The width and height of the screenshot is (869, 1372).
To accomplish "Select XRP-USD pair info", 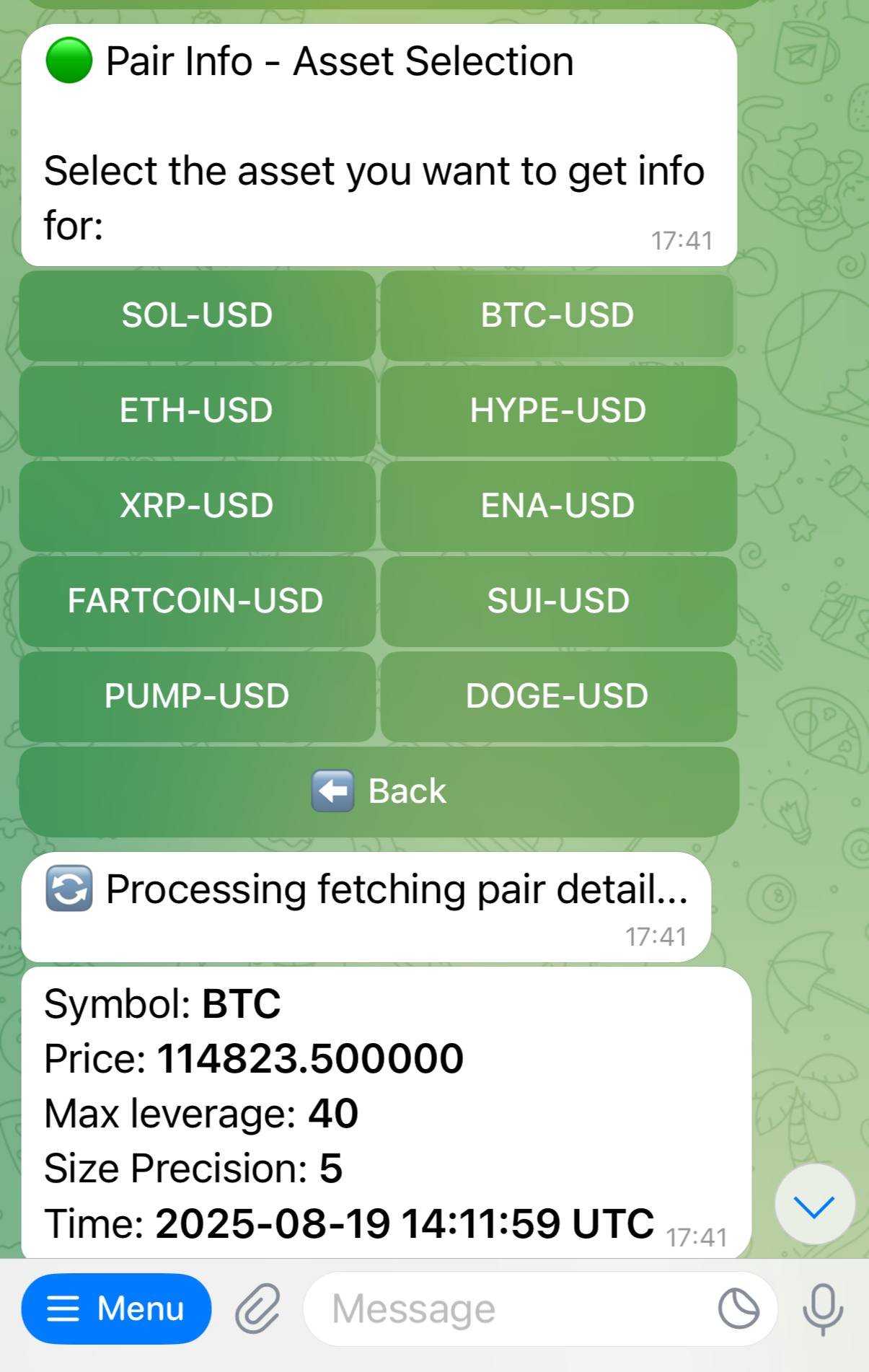I will 197,506.
